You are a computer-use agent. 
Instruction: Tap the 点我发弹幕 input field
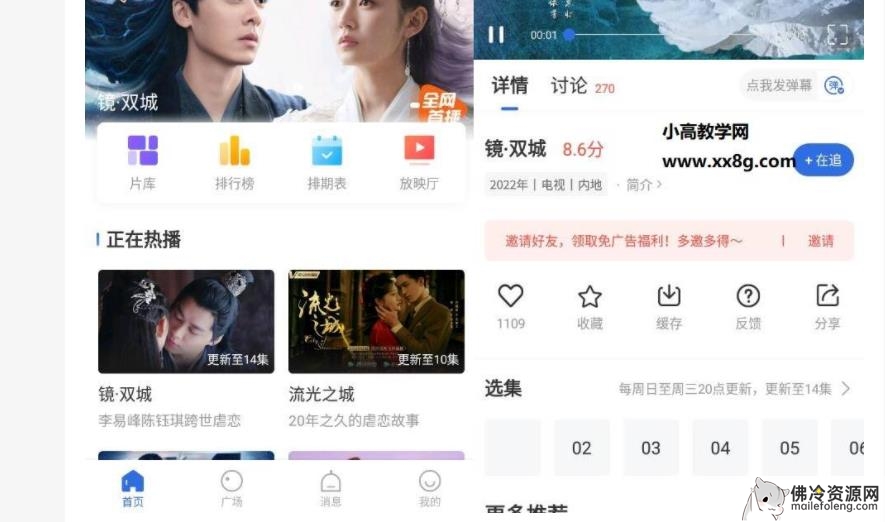tap(779, 86)
